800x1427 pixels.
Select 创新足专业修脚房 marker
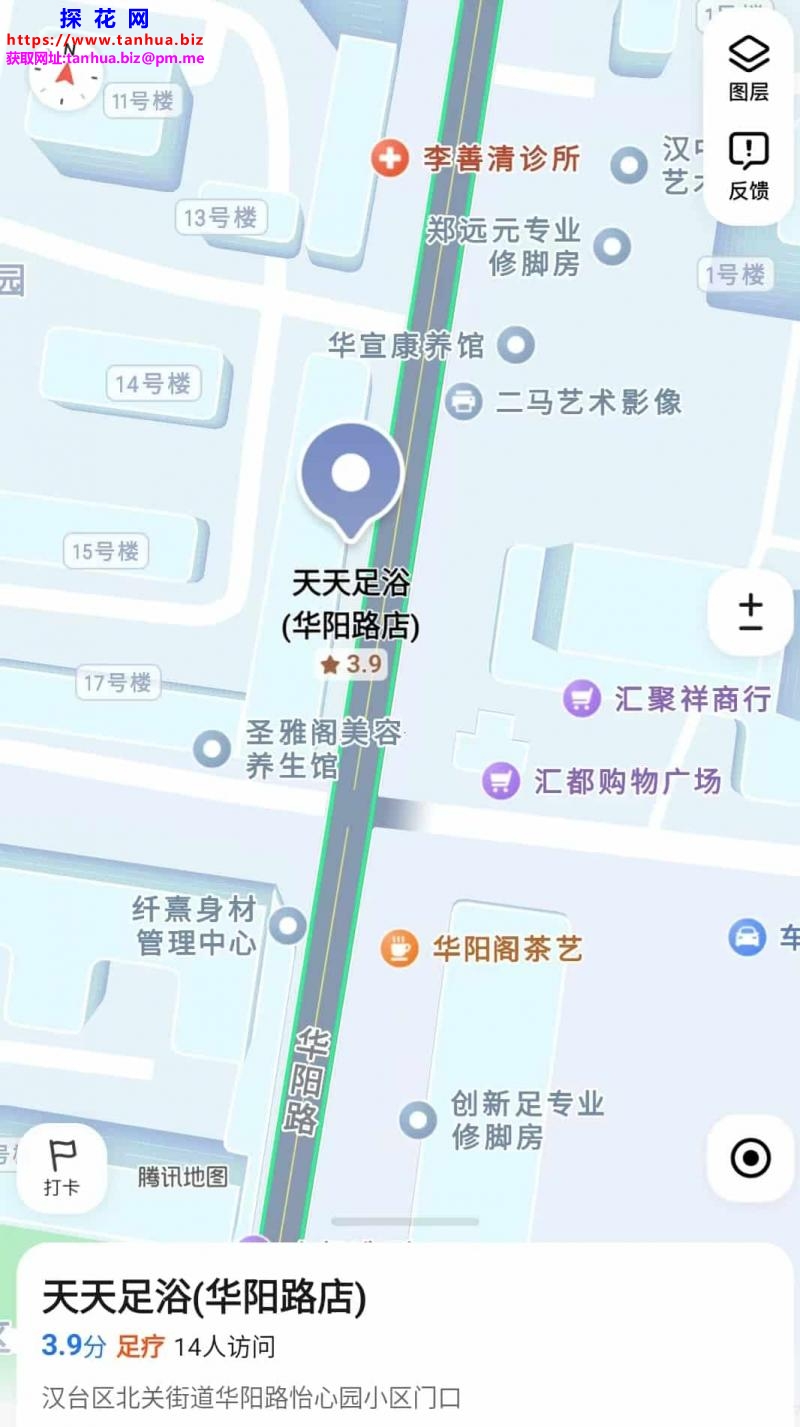(x=418, y=1119)
